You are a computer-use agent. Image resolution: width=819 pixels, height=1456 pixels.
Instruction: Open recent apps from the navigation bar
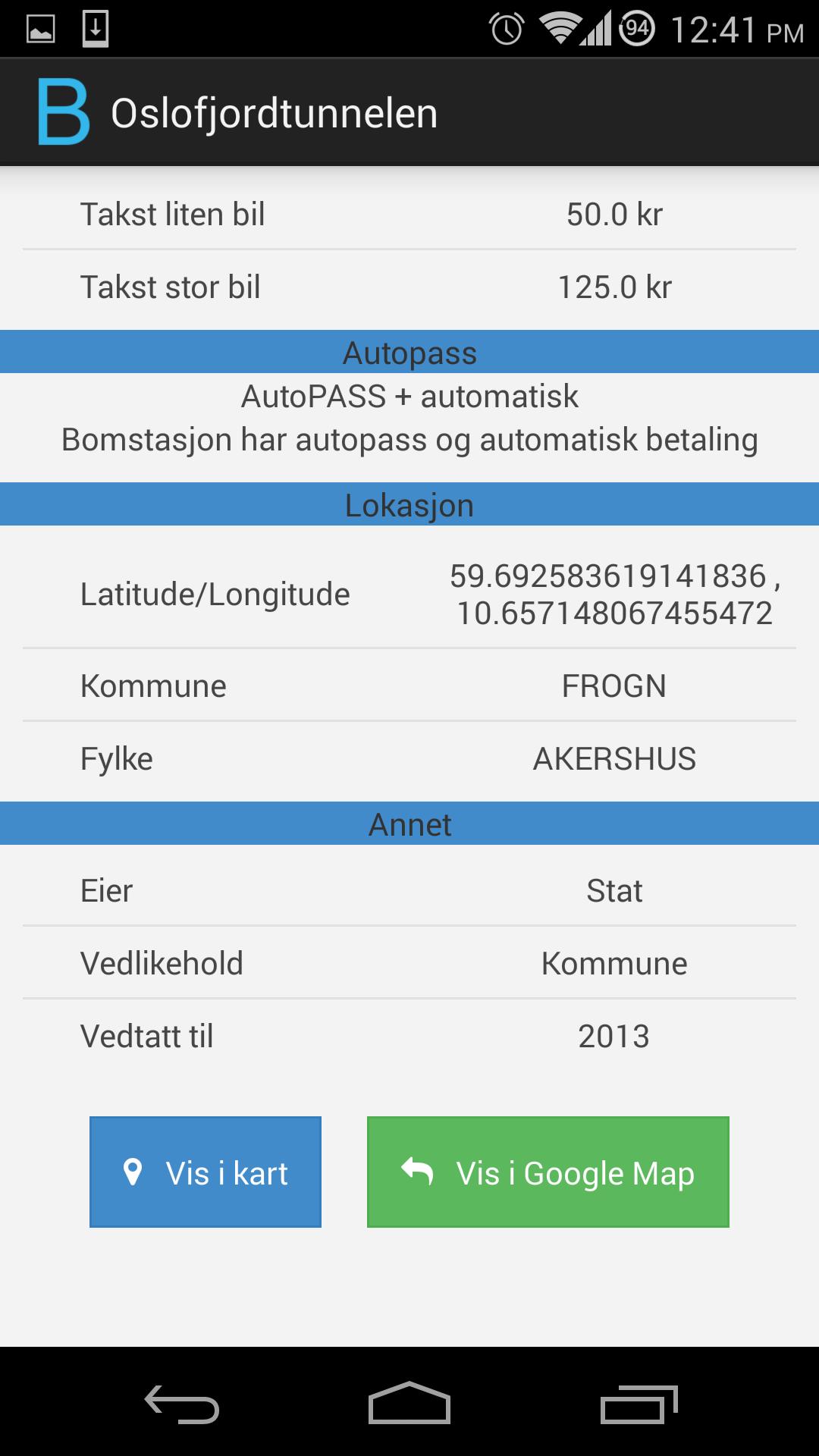coord(638,1404)
